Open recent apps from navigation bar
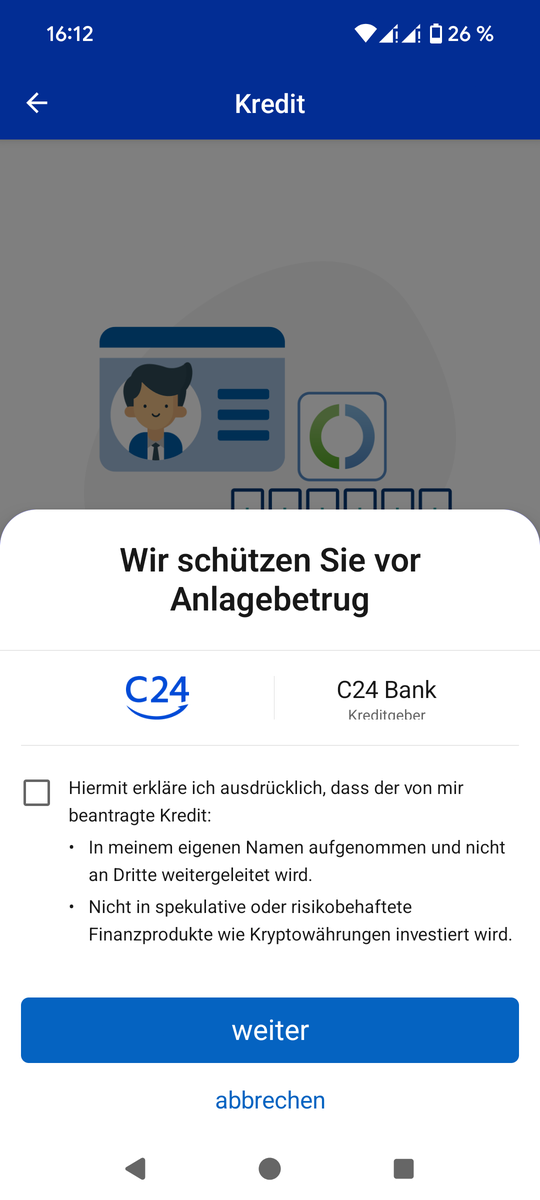Screen dimensions: 540x1200 [x=404, y=1168]
